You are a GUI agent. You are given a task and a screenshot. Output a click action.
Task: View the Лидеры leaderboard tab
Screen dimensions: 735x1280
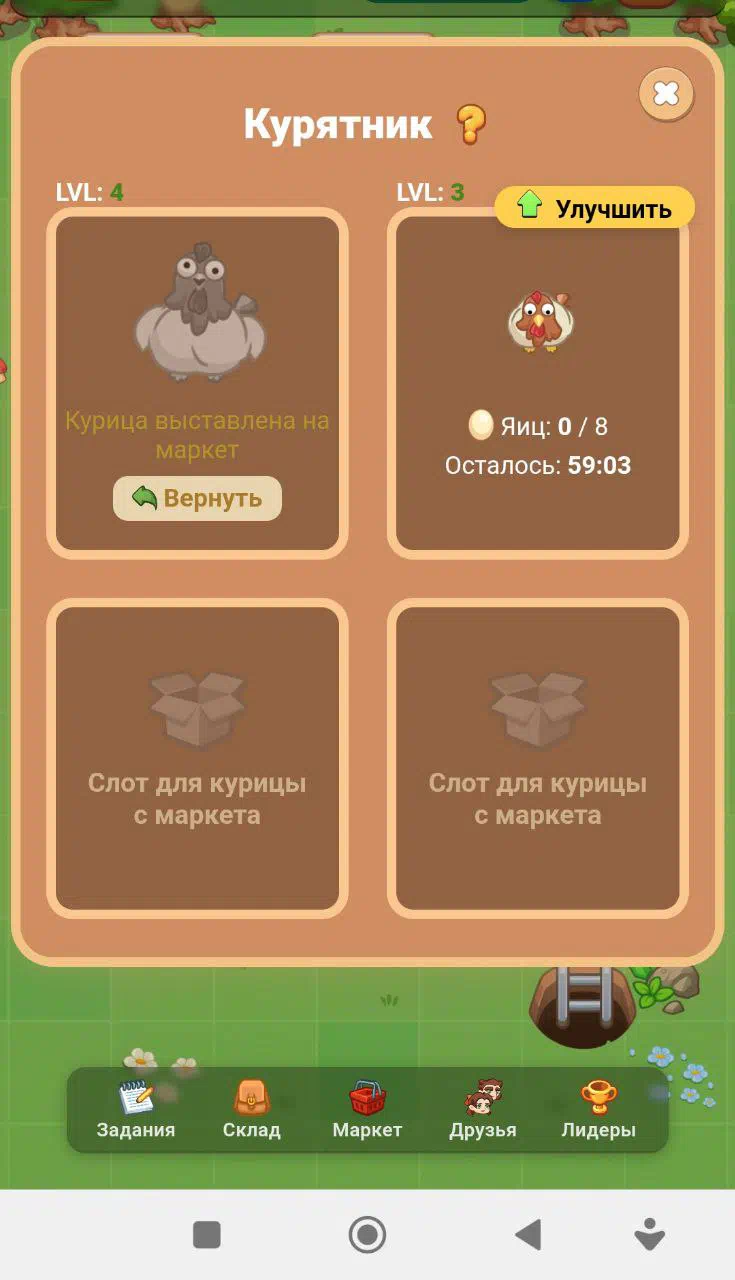(598, 1110)
